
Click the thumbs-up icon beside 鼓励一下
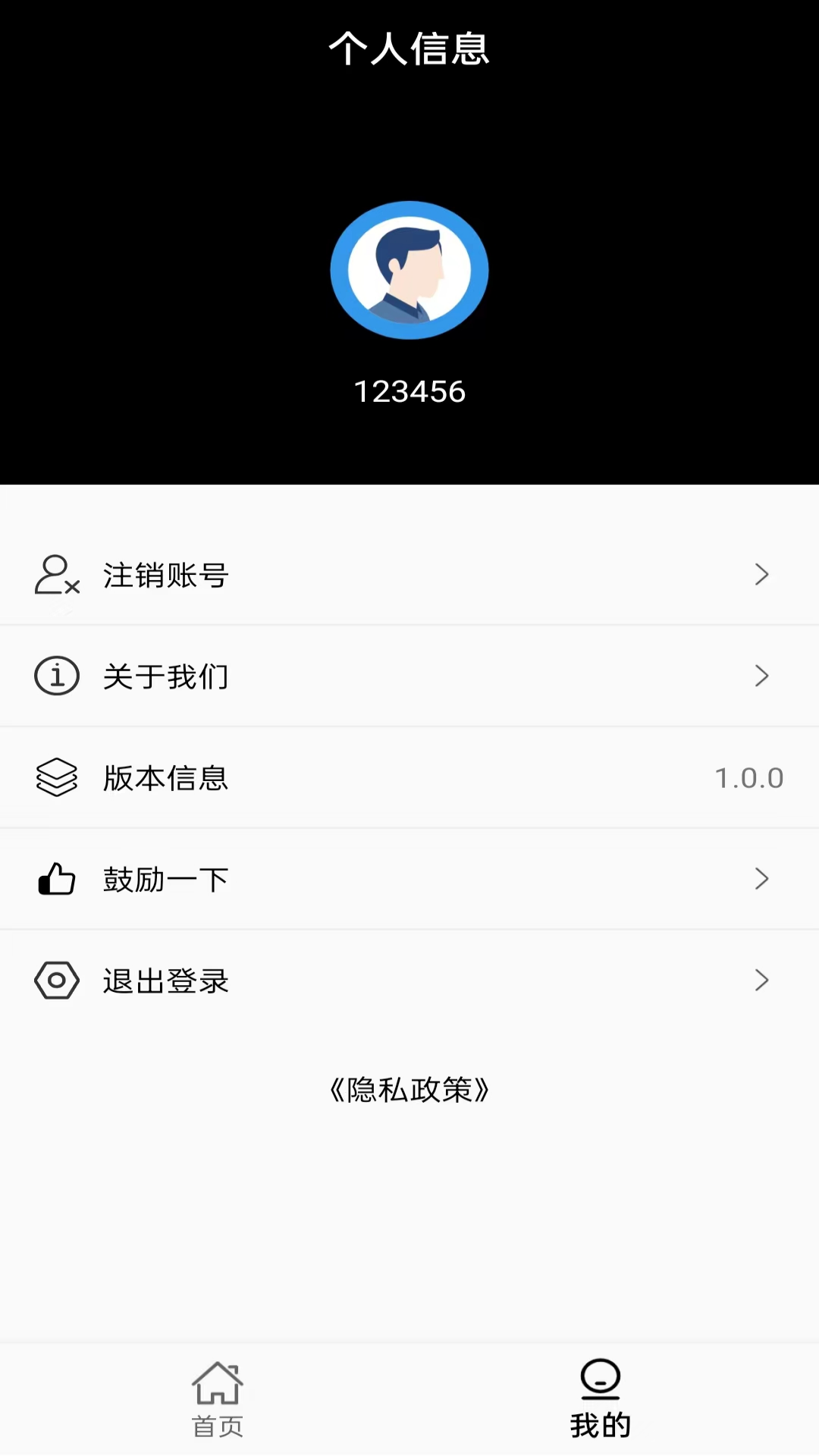coord(56,879)
